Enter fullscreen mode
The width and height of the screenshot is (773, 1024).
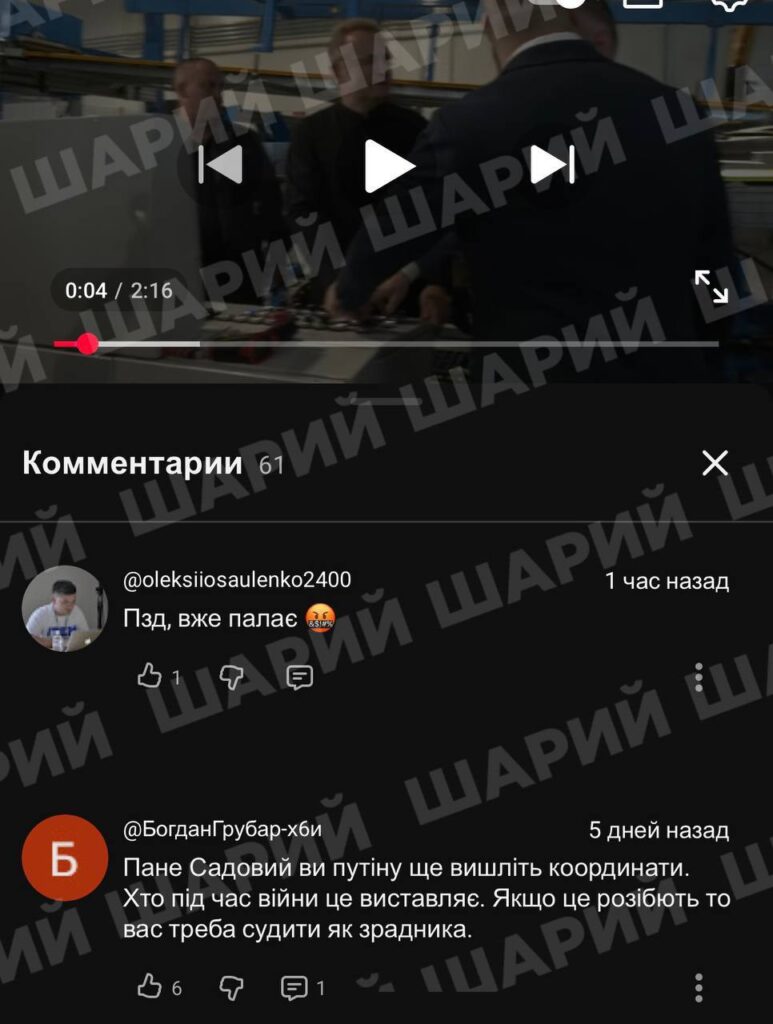(711, 287)
